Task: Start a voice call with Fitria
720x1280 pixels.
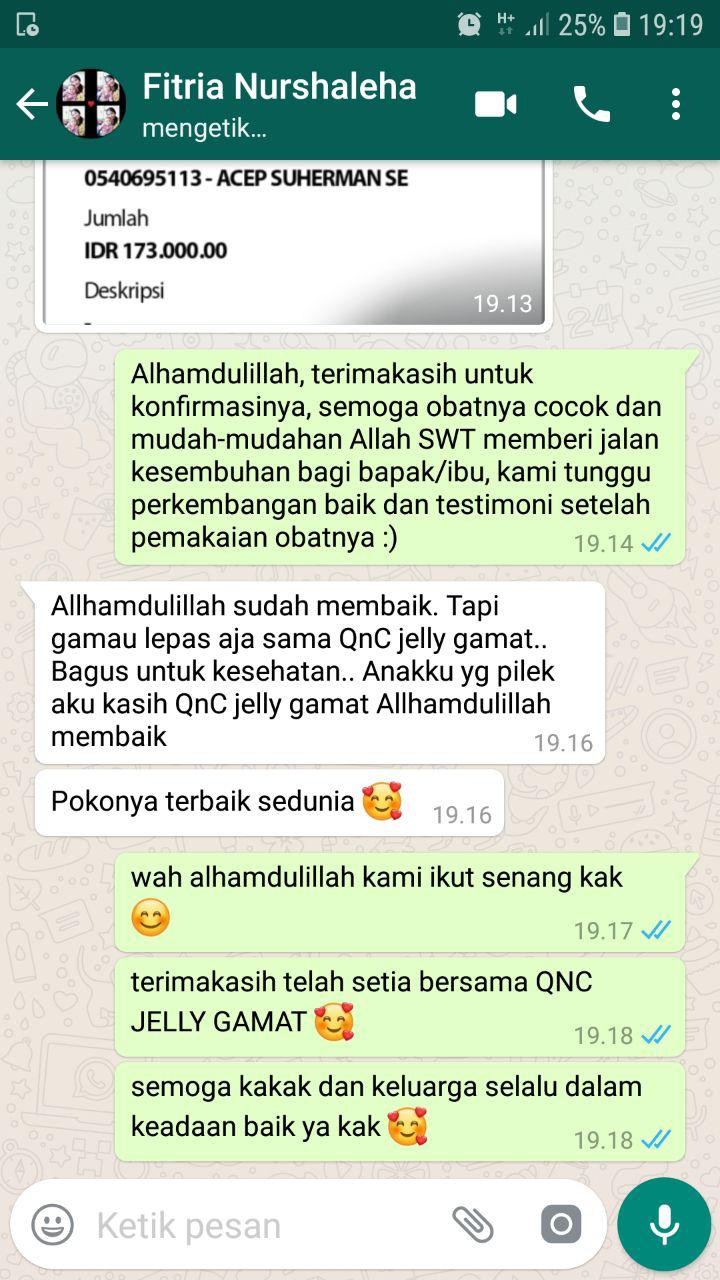Action: [591, 104]
